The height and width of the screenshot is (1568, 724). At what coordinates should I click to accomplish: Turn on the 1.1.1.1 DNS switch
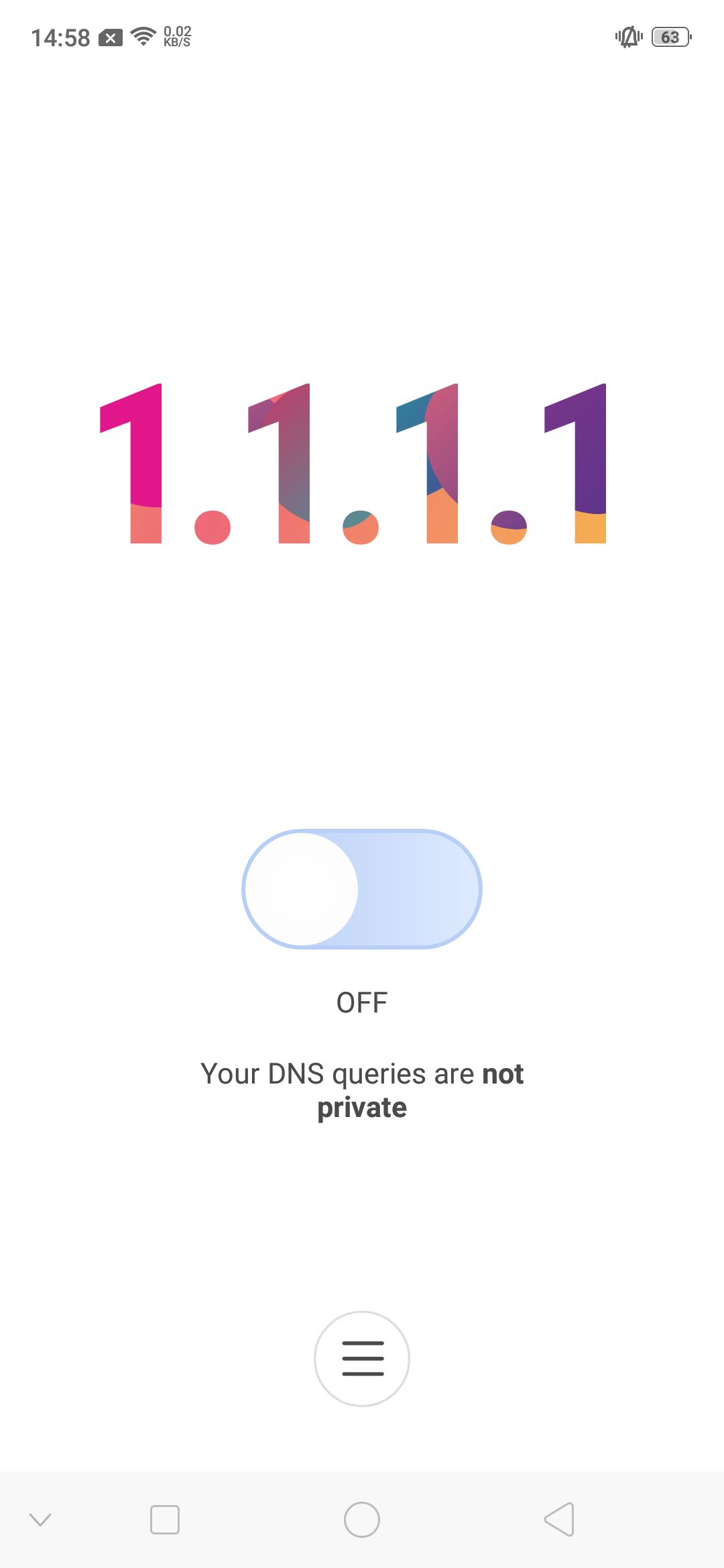362,889
